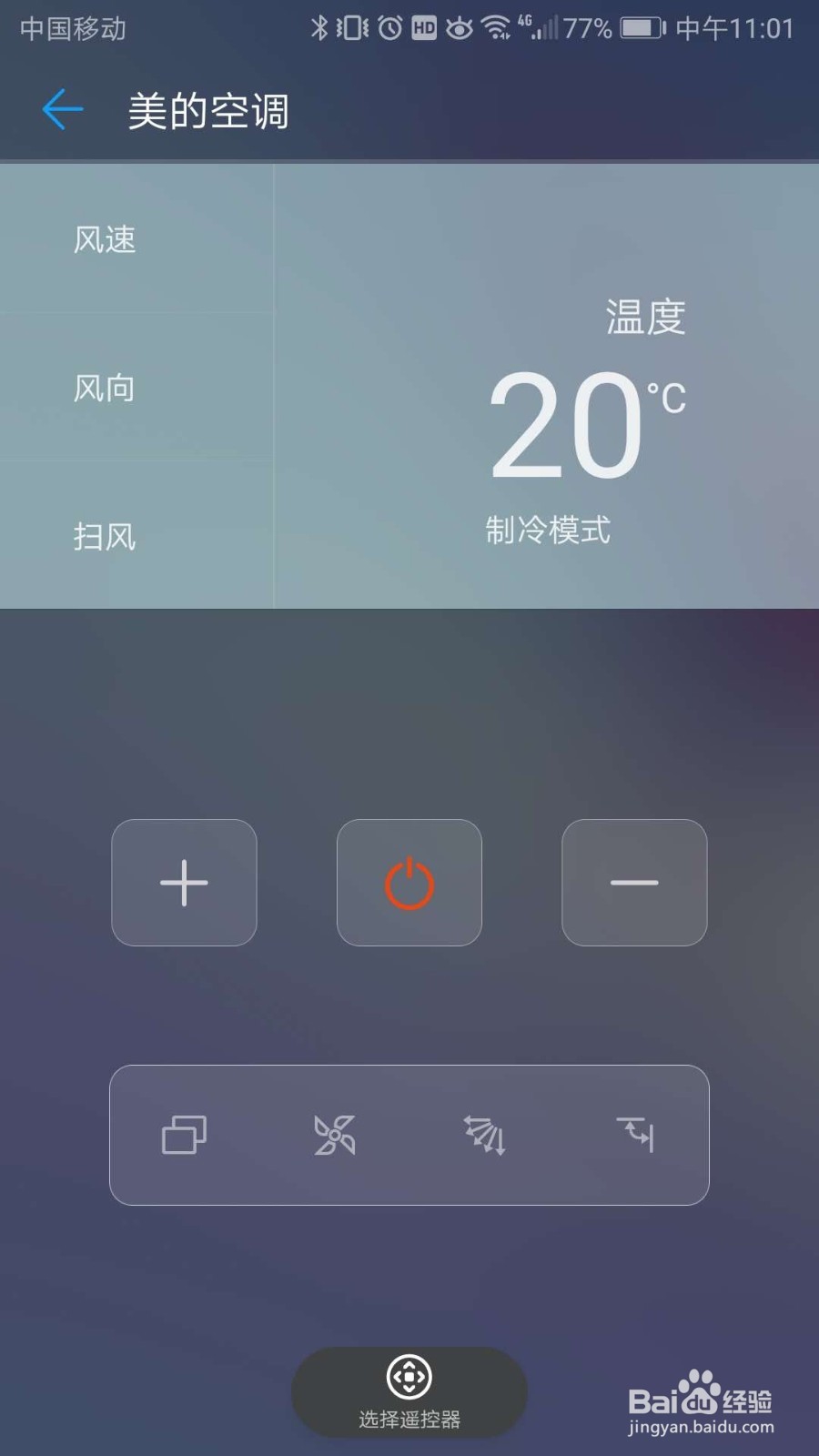Viewport: 819px width, 1456px height.
Task: Choose the 扫风 sweep option
Action: pyautogui.click(x=106, y=537)
